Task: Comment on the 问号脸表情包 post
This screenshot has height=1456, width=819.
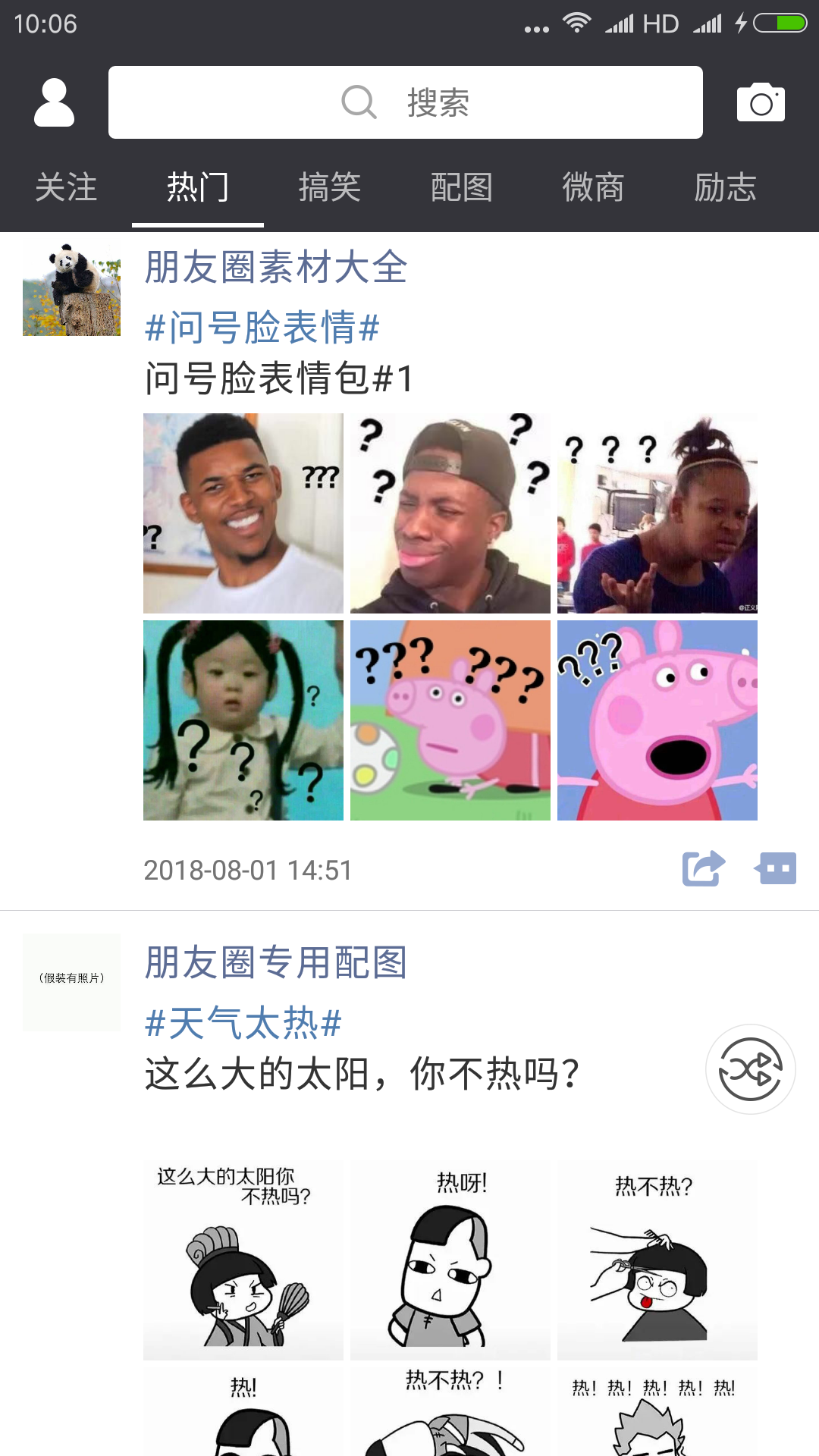Action: pos(775,869)
